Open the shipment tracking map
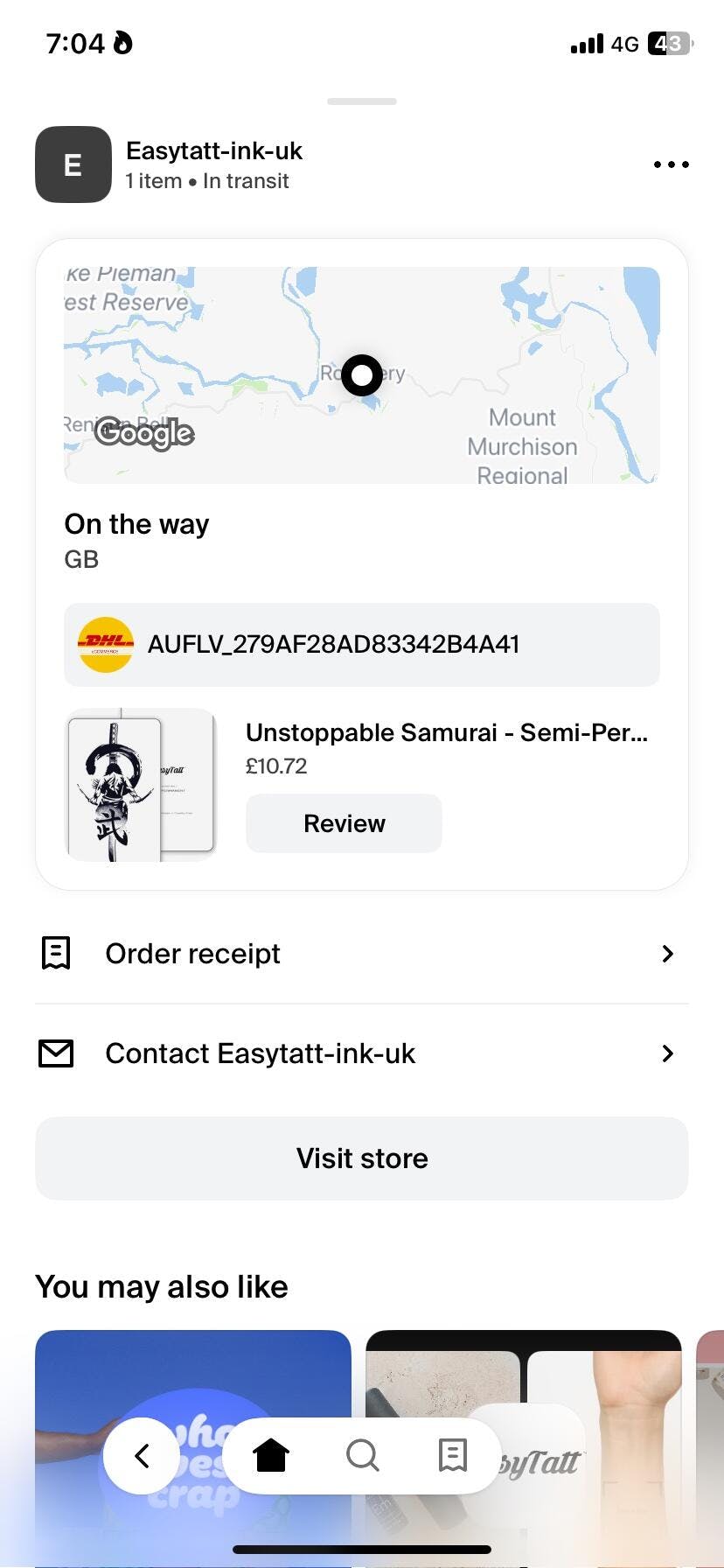The height and width of the screenshot is (1568, 724). click(x=361, y=374)
